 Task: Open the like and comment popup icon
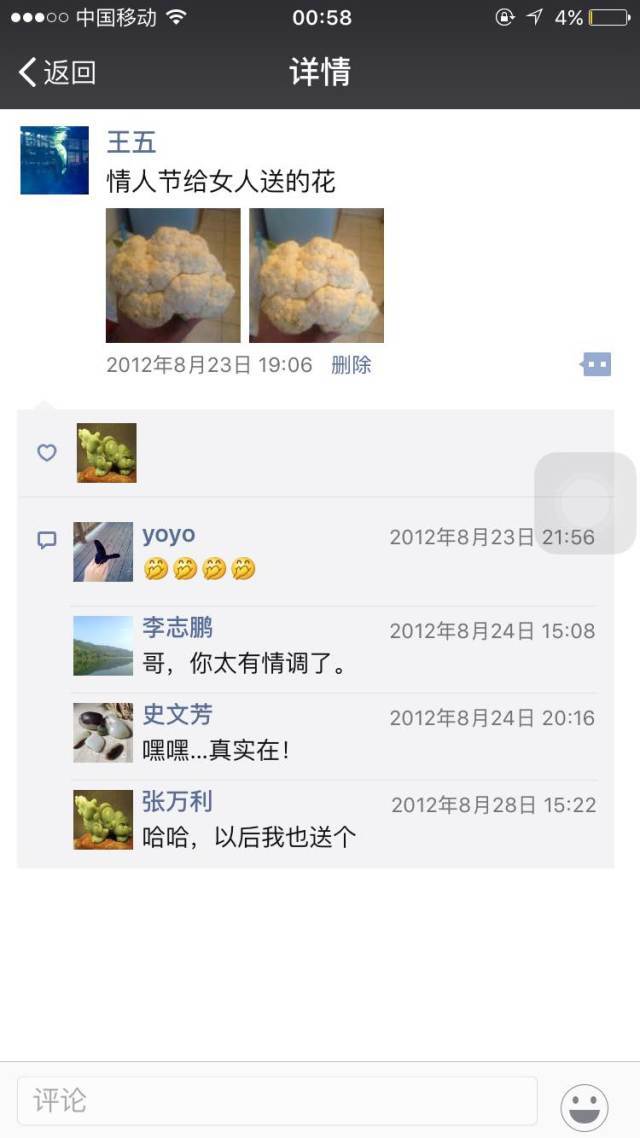point(595,364)
